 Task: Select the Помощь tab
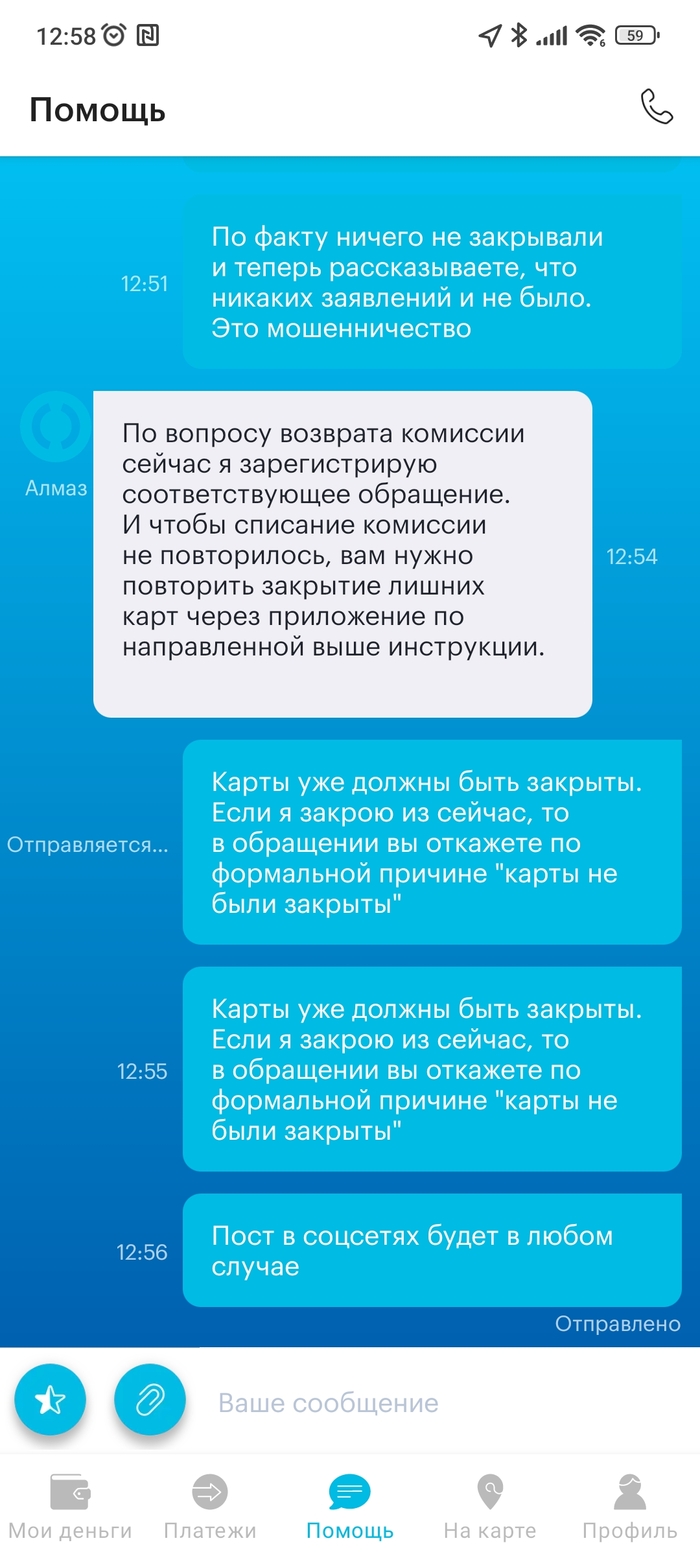tap(350, 1508)
